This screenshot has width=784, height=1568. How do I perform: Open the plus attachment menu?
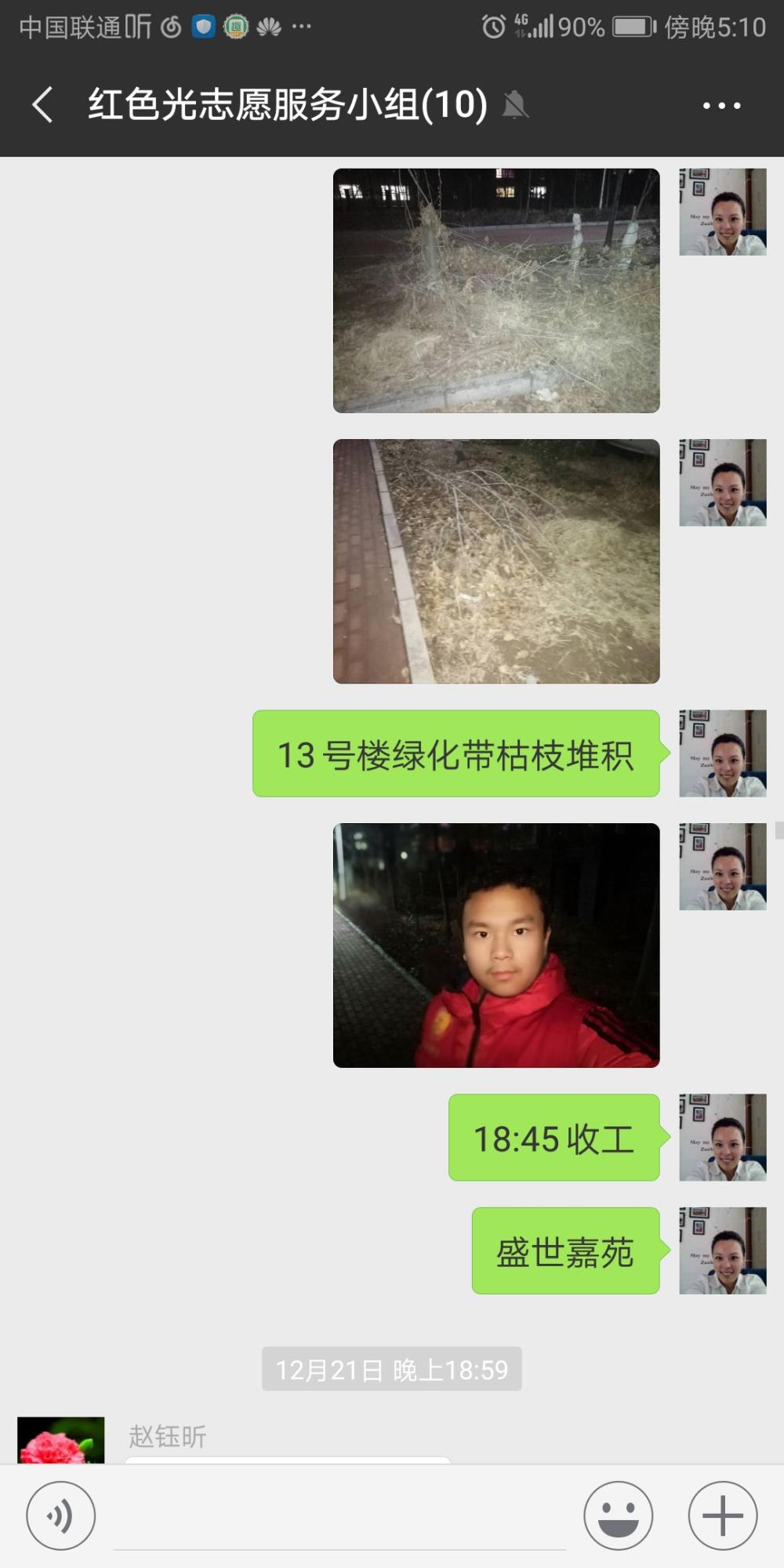(x=723, y=1515)
